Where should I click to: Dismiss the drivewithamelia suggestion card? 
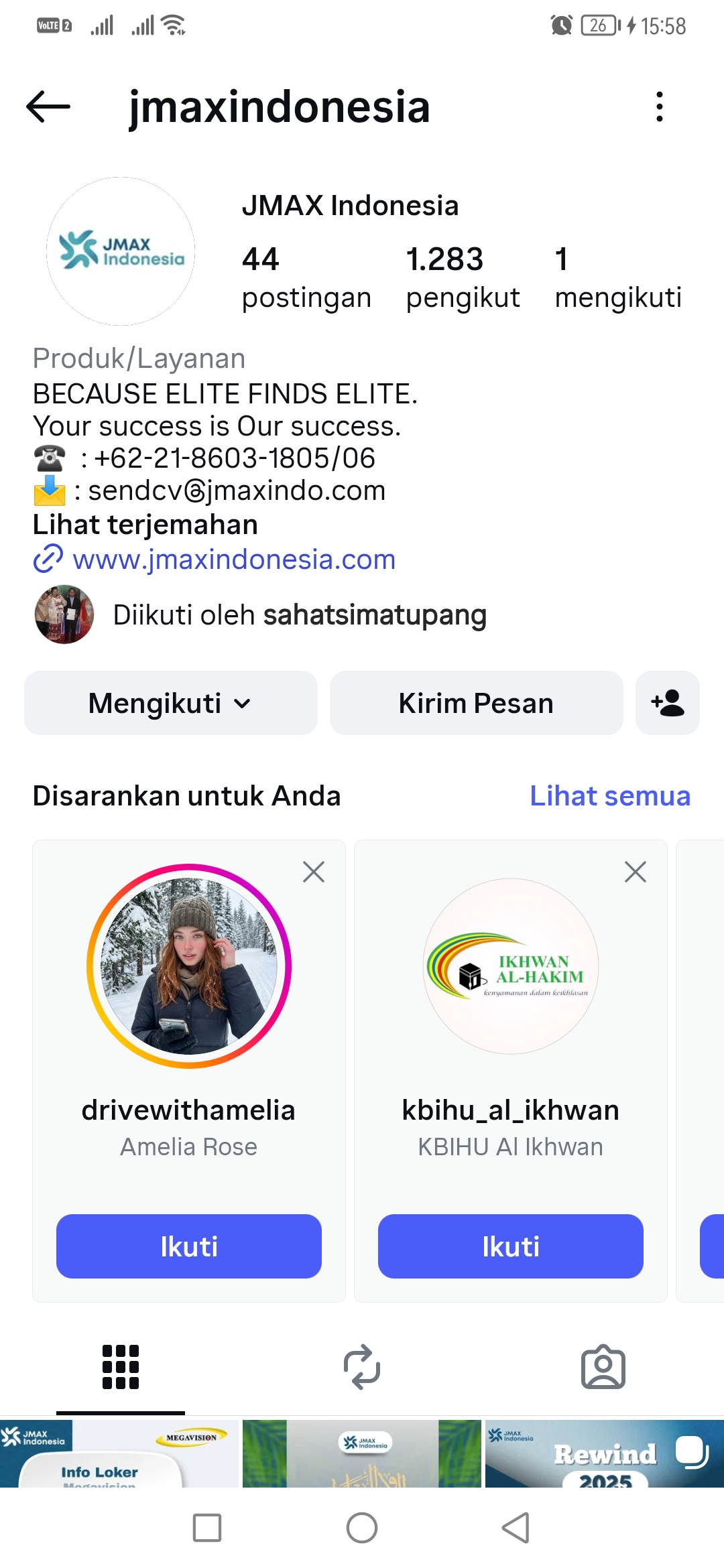(x=313, y=872)
